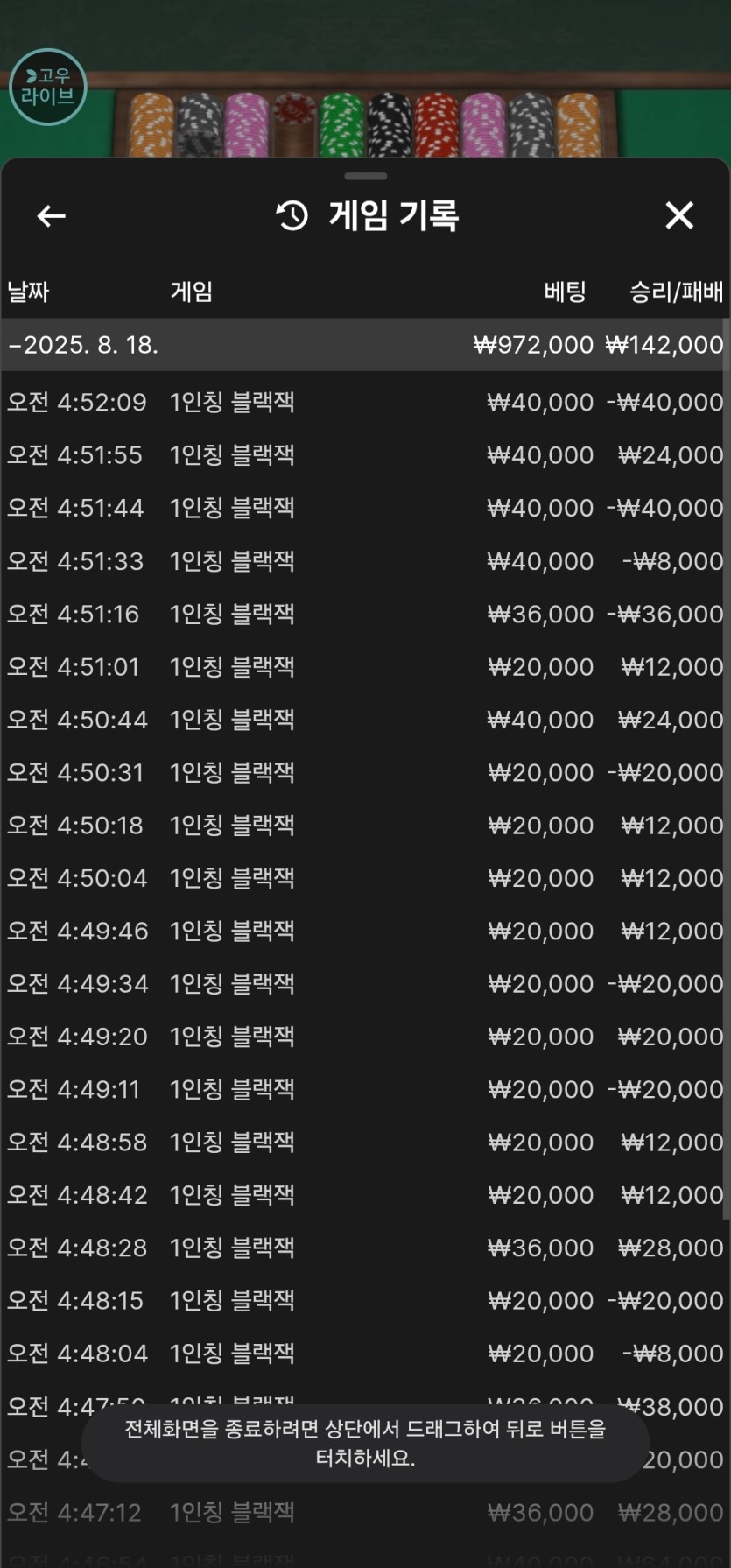This screenshot has width=731, height=1568.
Task: Select the 오전 4:51:16 game record
Action: pyautogui.click(x=364, y=614)
